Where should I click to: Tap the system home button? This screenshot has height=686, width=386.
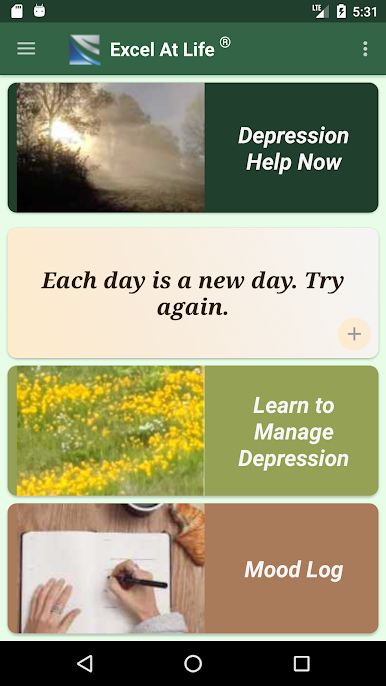point(193,664)
